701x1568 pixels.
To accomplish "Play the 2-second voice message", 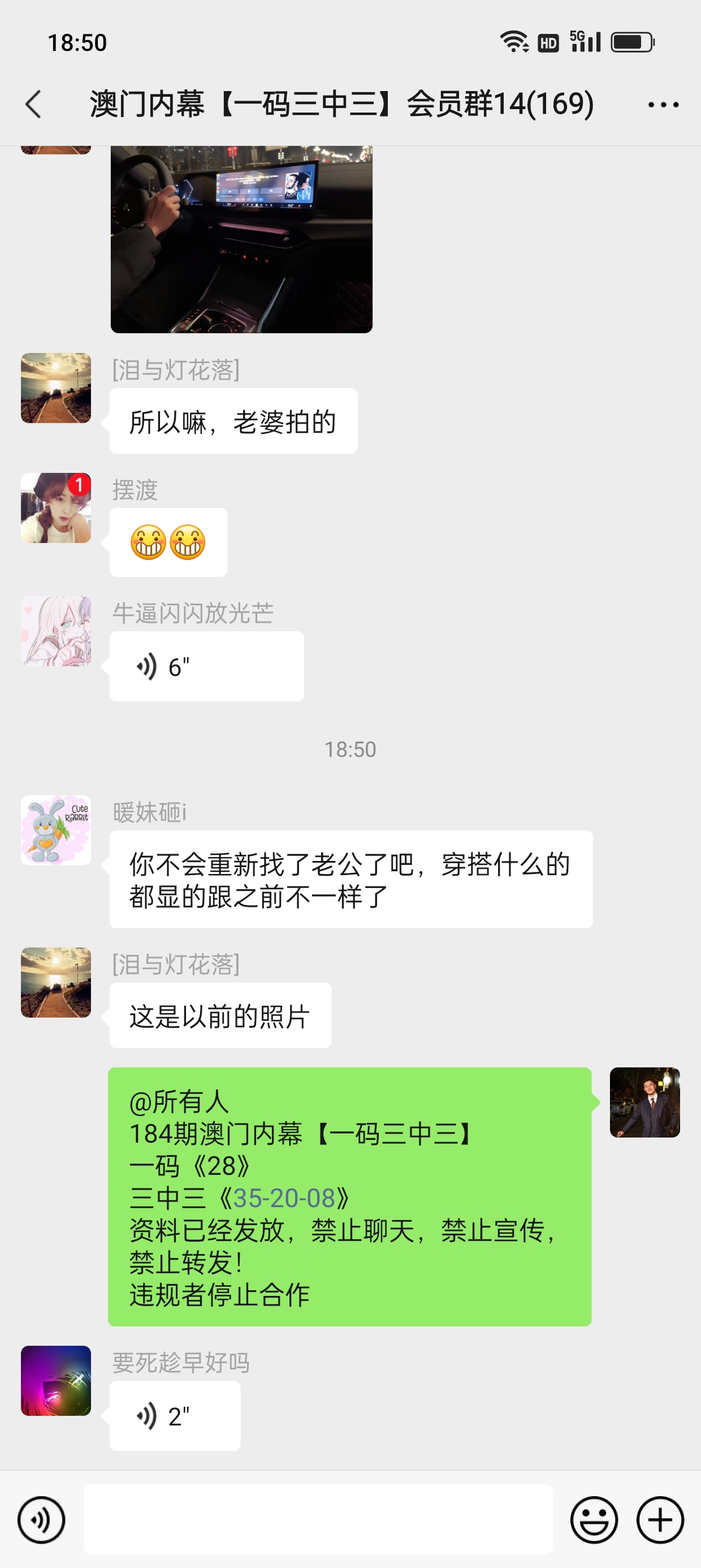I will pos(175,1416).
